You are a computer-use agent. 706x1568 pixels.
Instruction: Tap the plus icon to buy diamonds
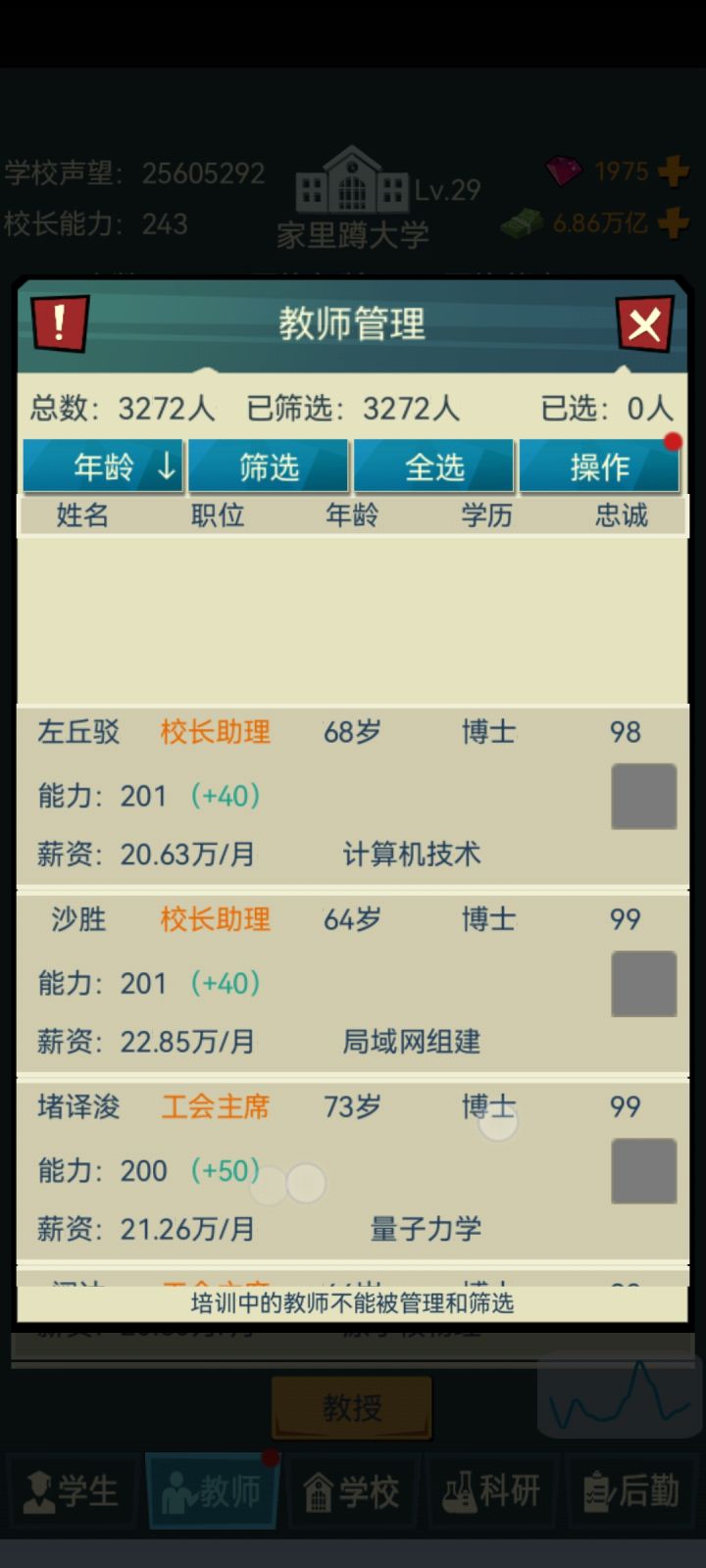(x=673, y=171)
